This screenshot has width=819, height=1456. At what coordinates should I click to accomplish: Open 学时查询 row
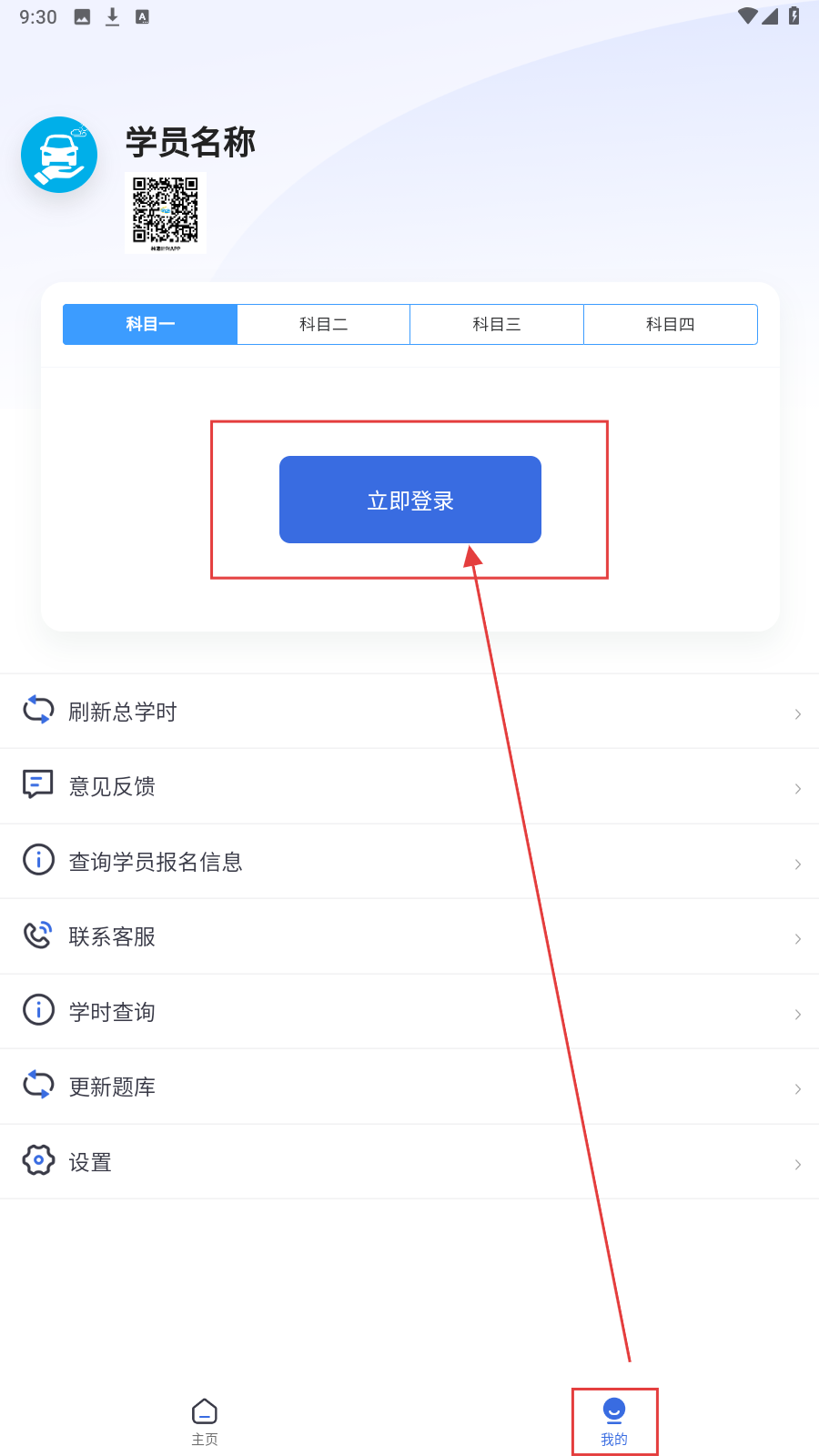tap(409, 1011)
